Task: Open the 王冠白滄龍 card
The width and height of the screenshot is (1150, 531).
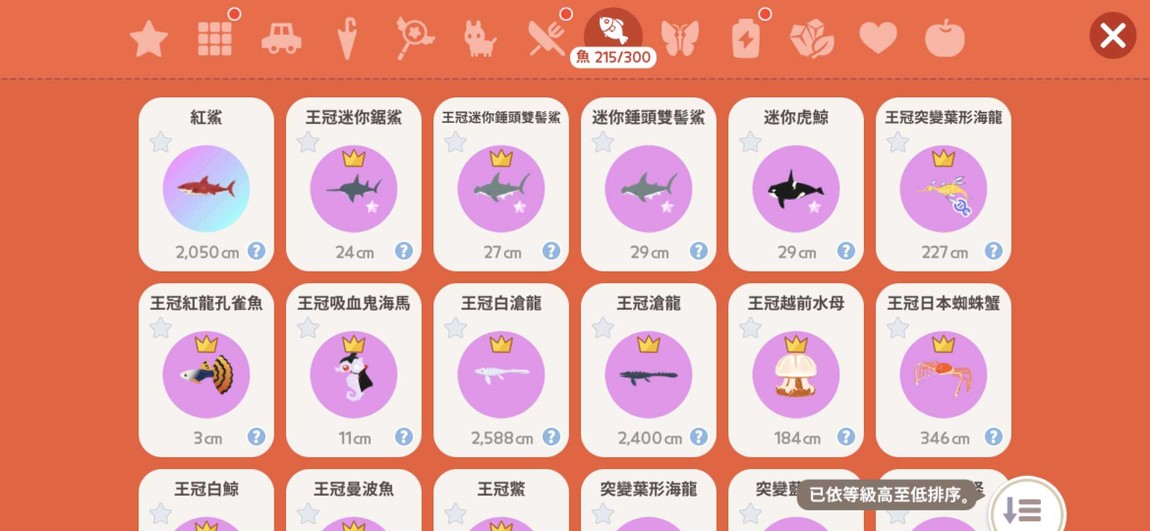Action: (501, 370)
